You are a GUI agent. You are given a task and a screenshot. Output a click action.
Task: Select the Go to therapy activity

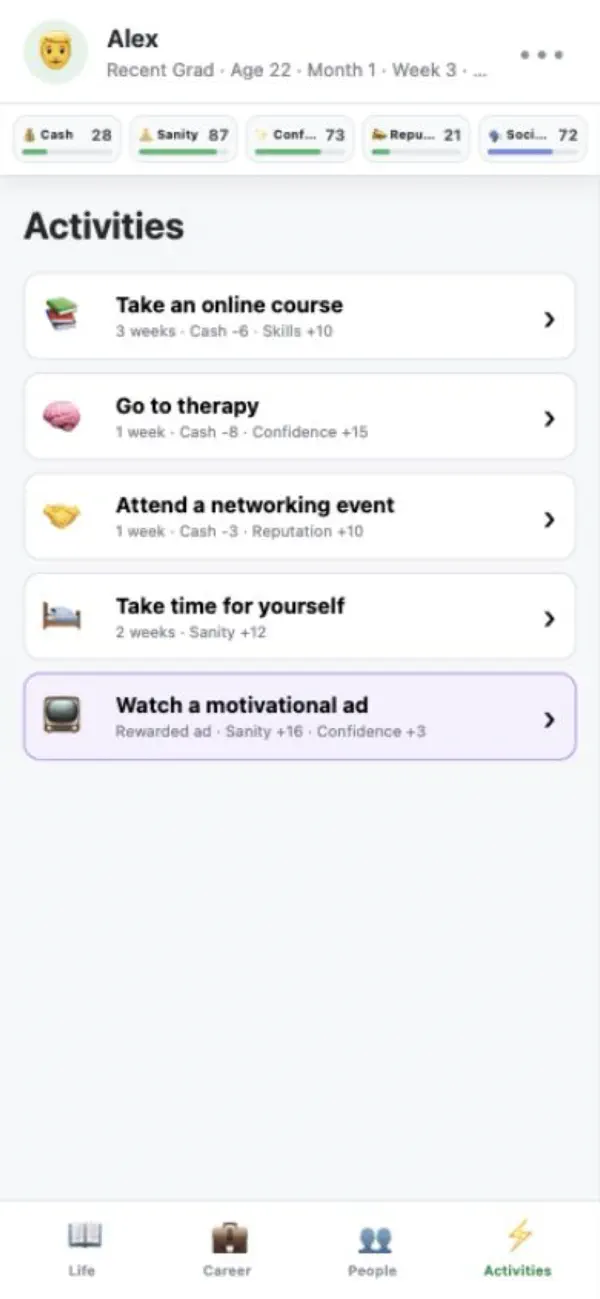click(299, 416)
